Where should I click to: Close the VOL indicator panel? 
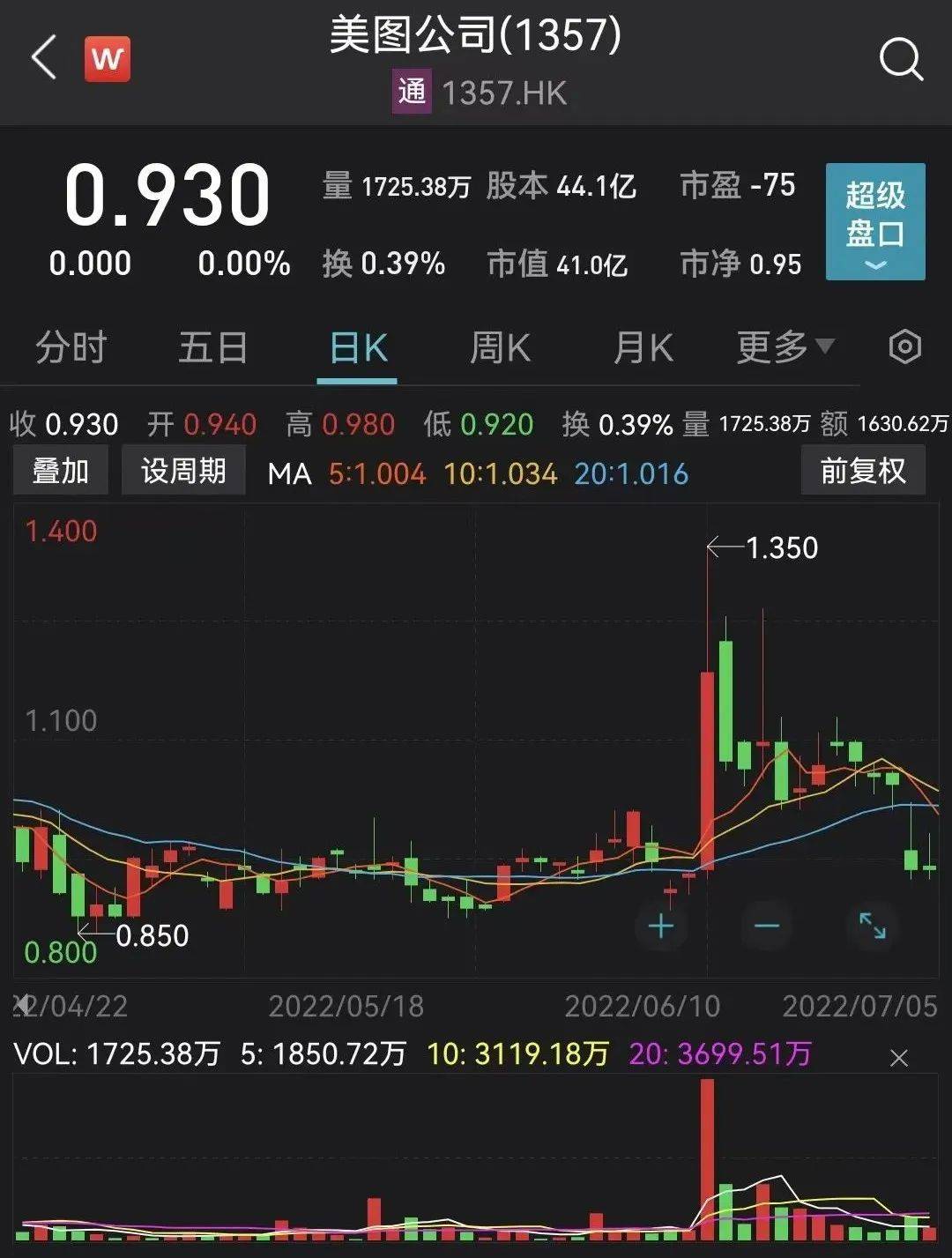pos(901,1055)
